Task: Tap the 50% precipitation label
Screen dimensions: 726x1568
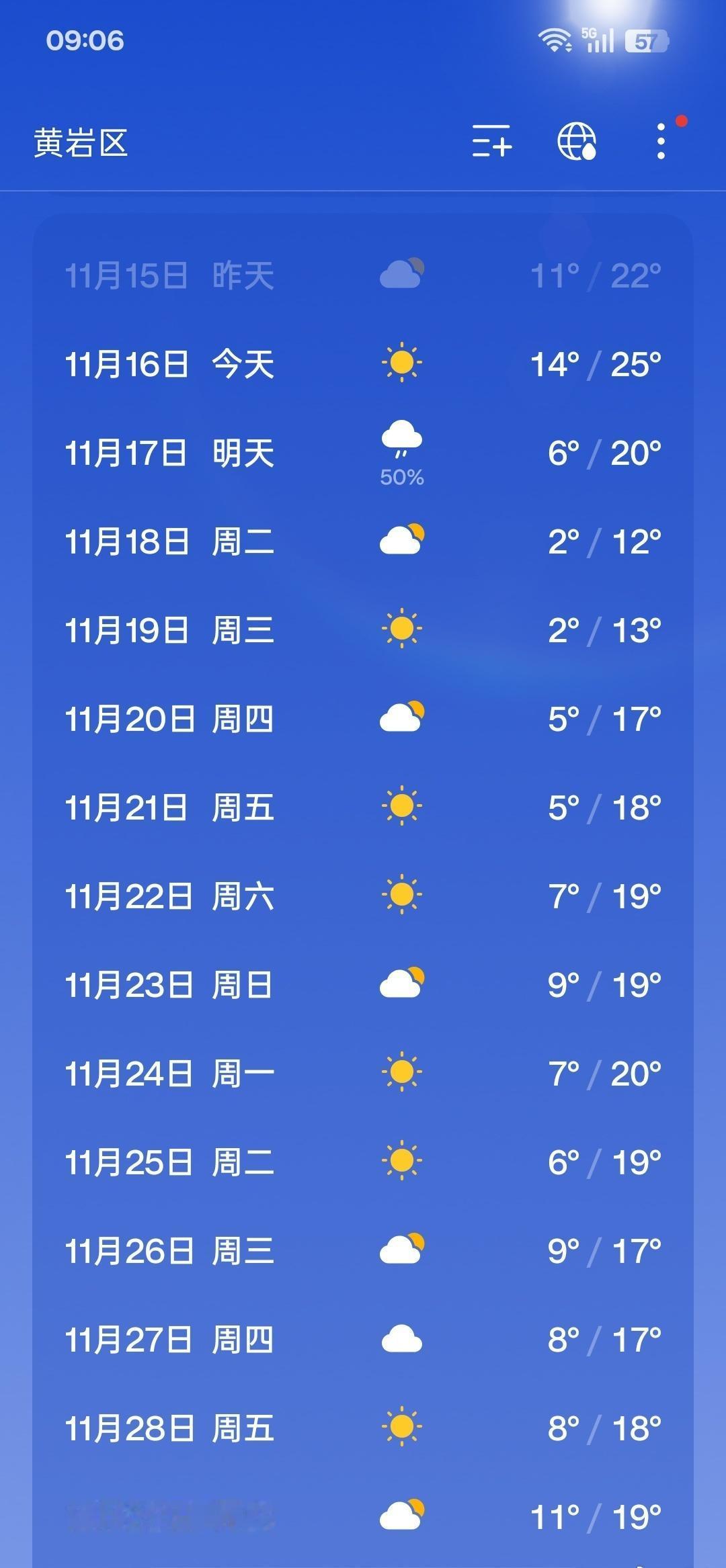Action: 402,478
